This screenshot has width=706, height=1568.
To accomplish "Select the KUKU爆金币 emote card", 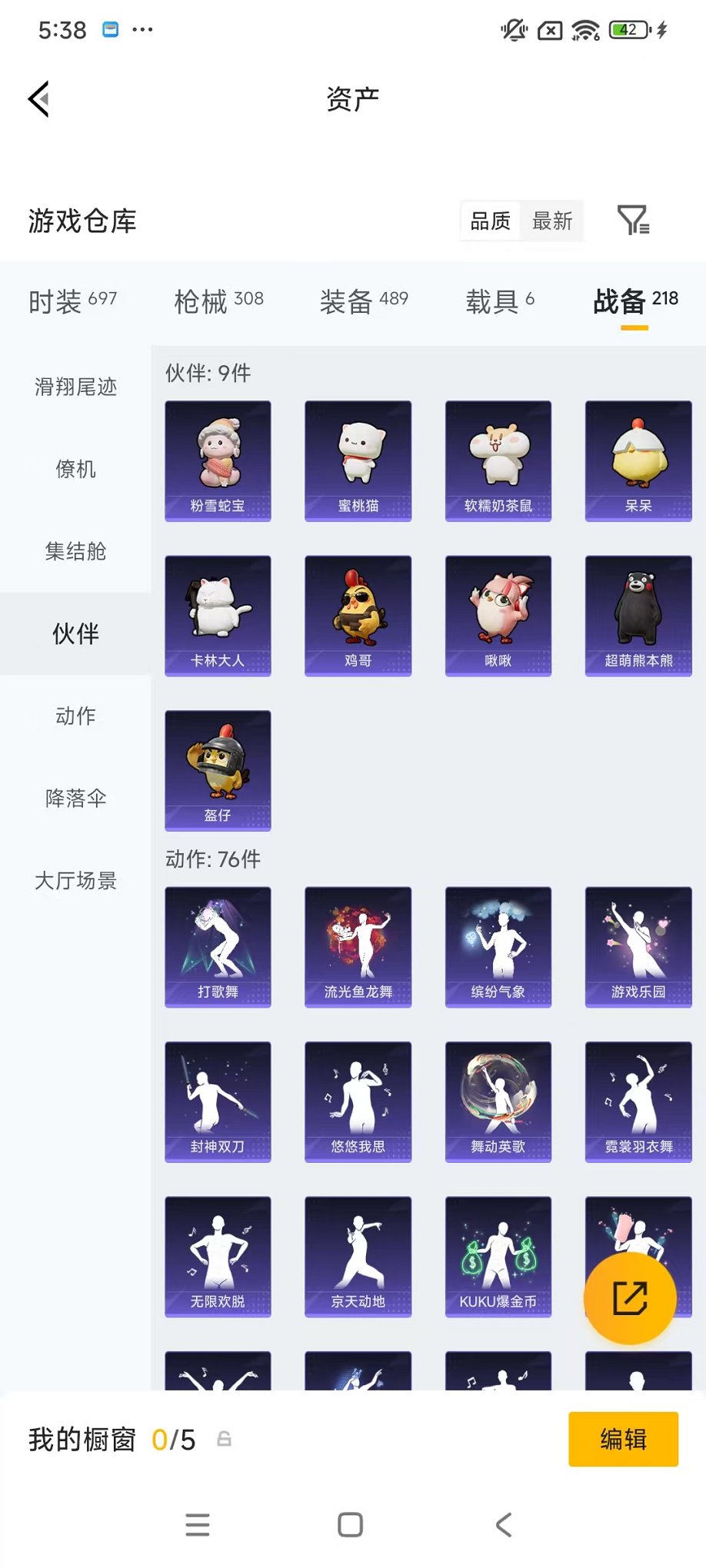I will (x=498, y=1257).
